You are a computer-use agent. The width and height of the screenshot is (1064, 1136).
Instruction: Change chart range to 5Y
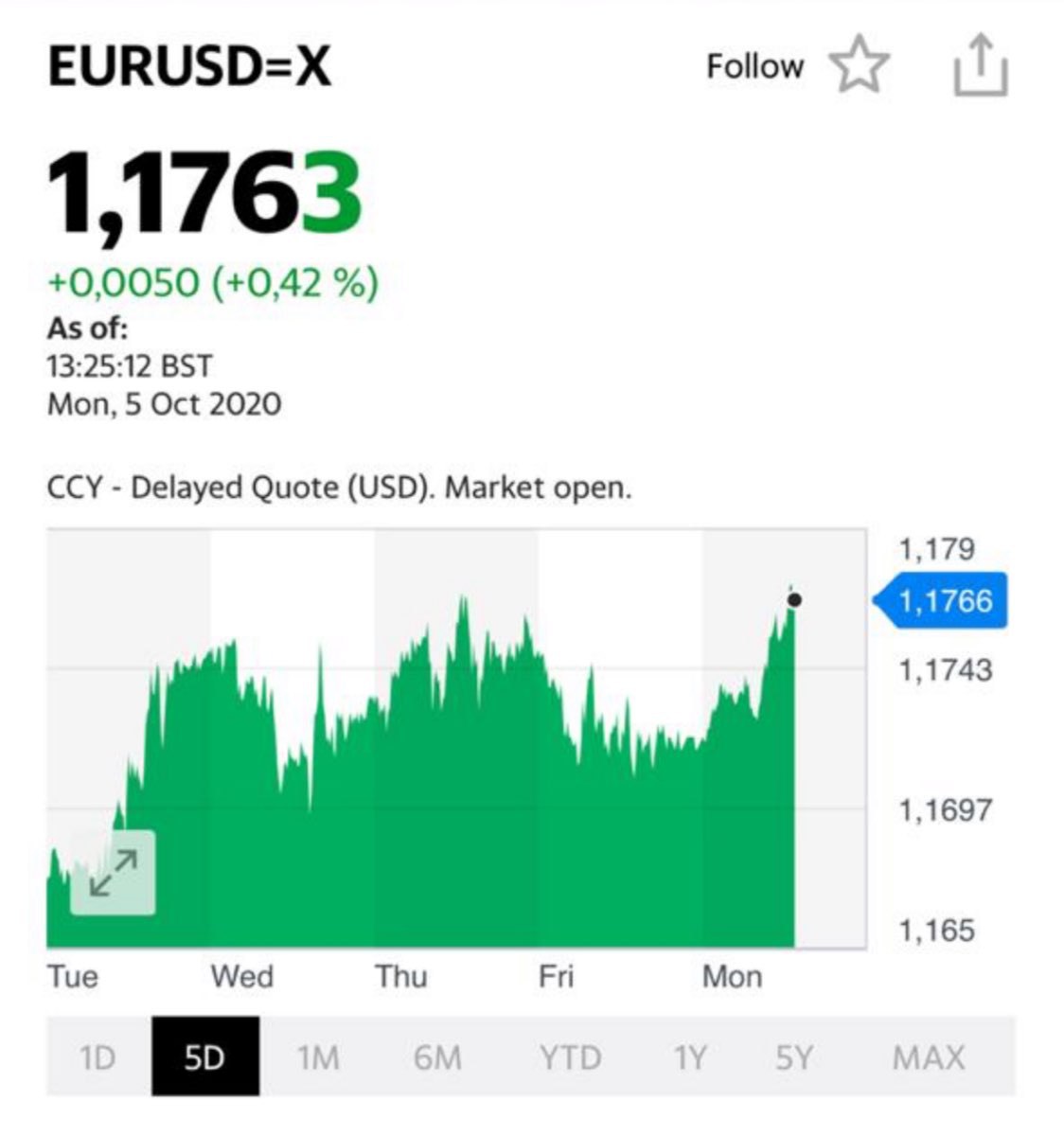point(793,1056)
